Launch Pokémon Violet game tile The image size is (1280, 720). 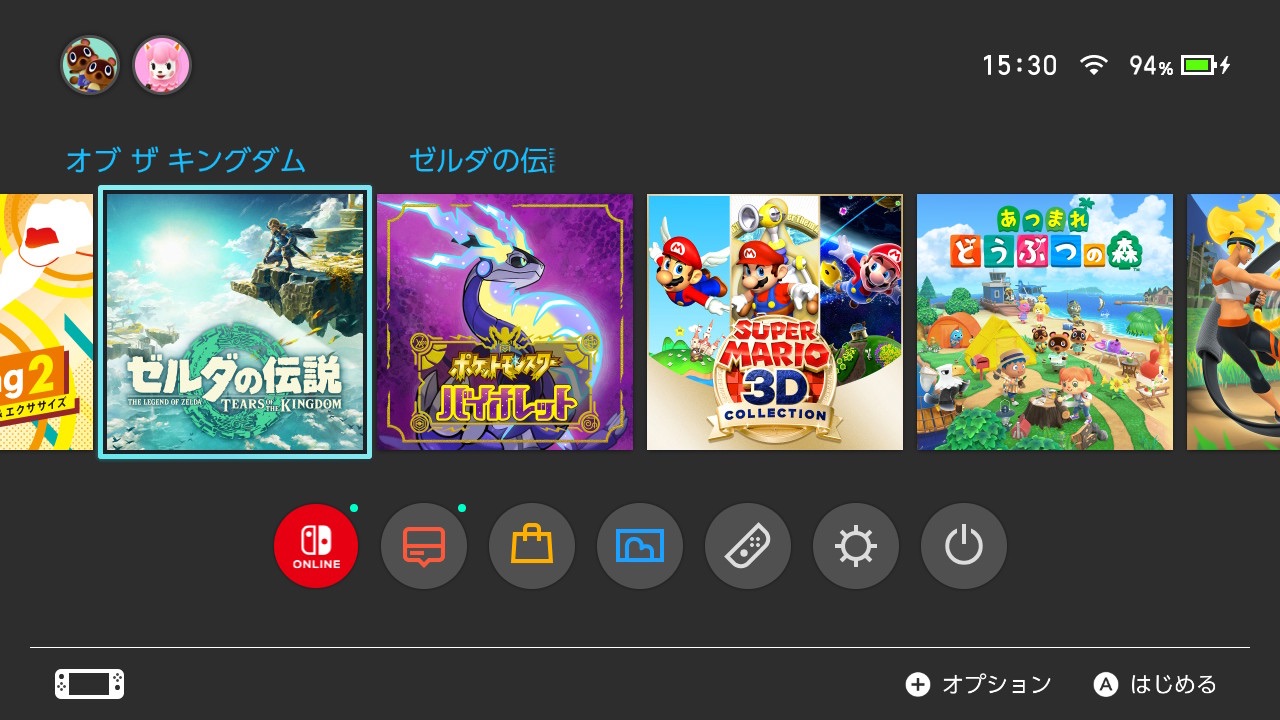505,322
